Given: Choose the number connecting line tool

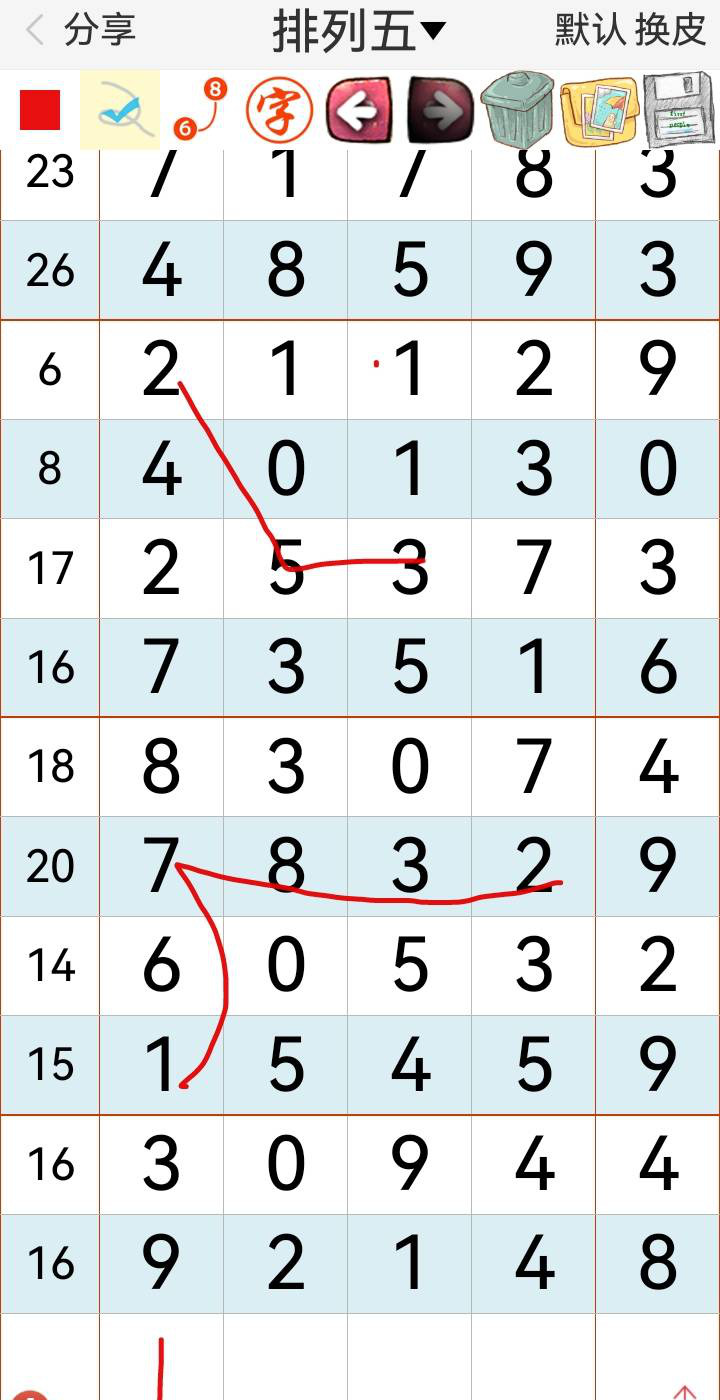Looking at the screenshot, I should (x=200, y=110).
